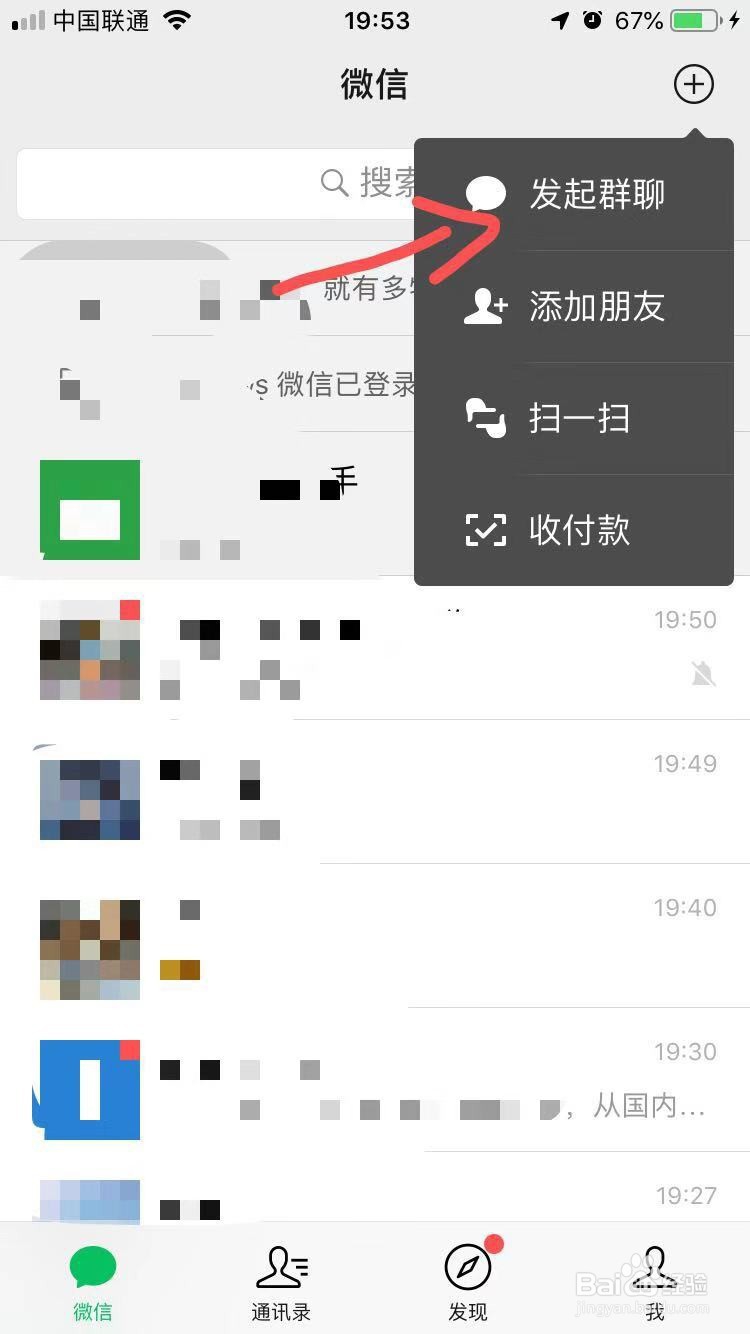
Task: Open the green official account chat avatar
Action: (x=89, y=510)
